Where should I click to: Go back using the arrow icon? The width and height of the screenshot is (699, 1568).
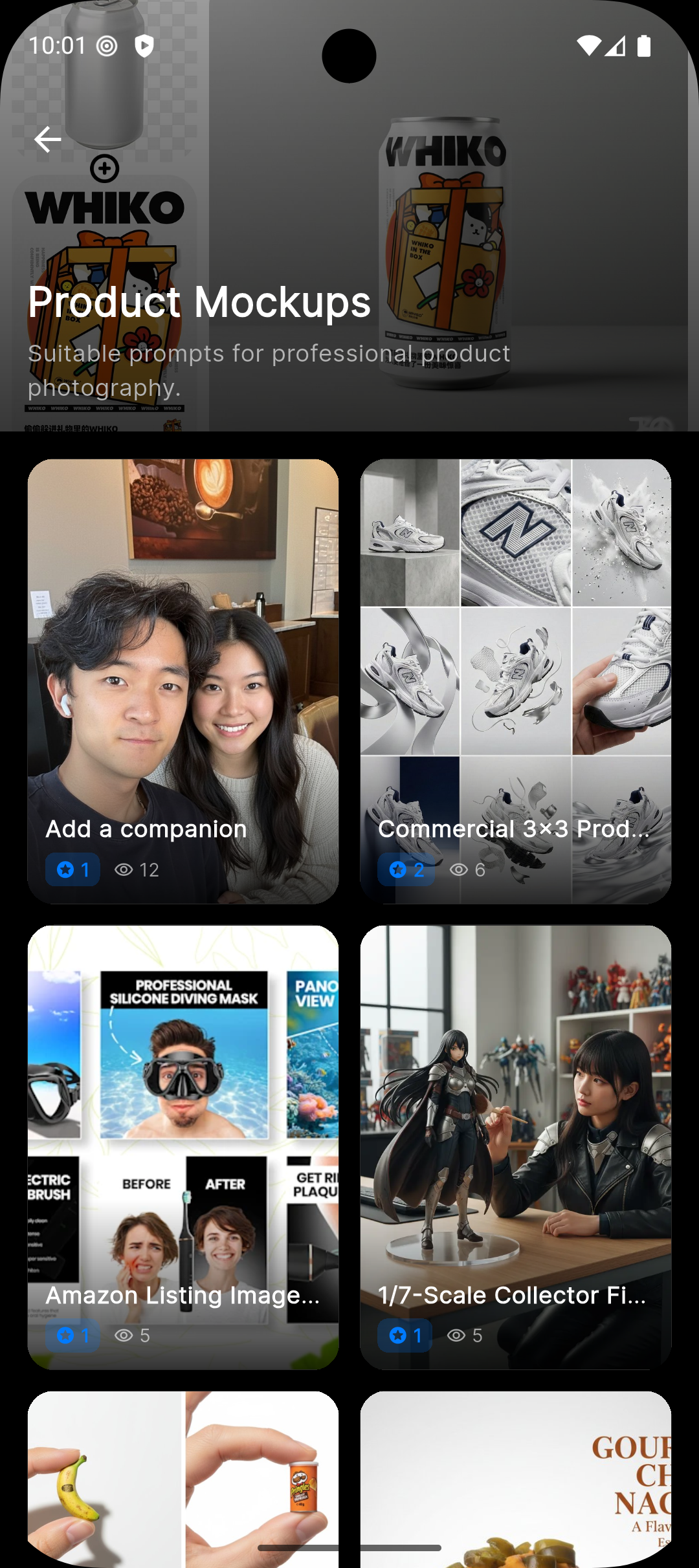(x=47, y=139)
